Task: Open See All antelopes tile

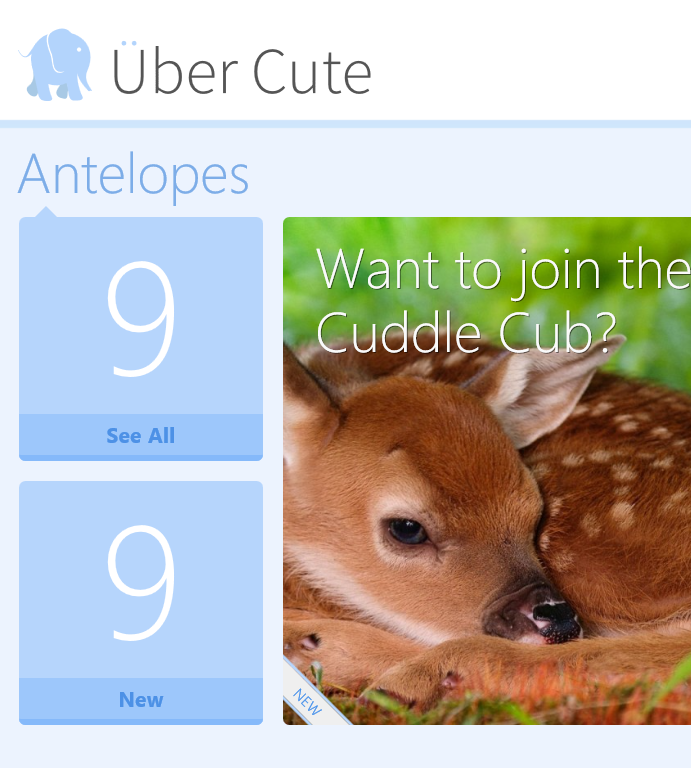Action: tap(141, 339)
